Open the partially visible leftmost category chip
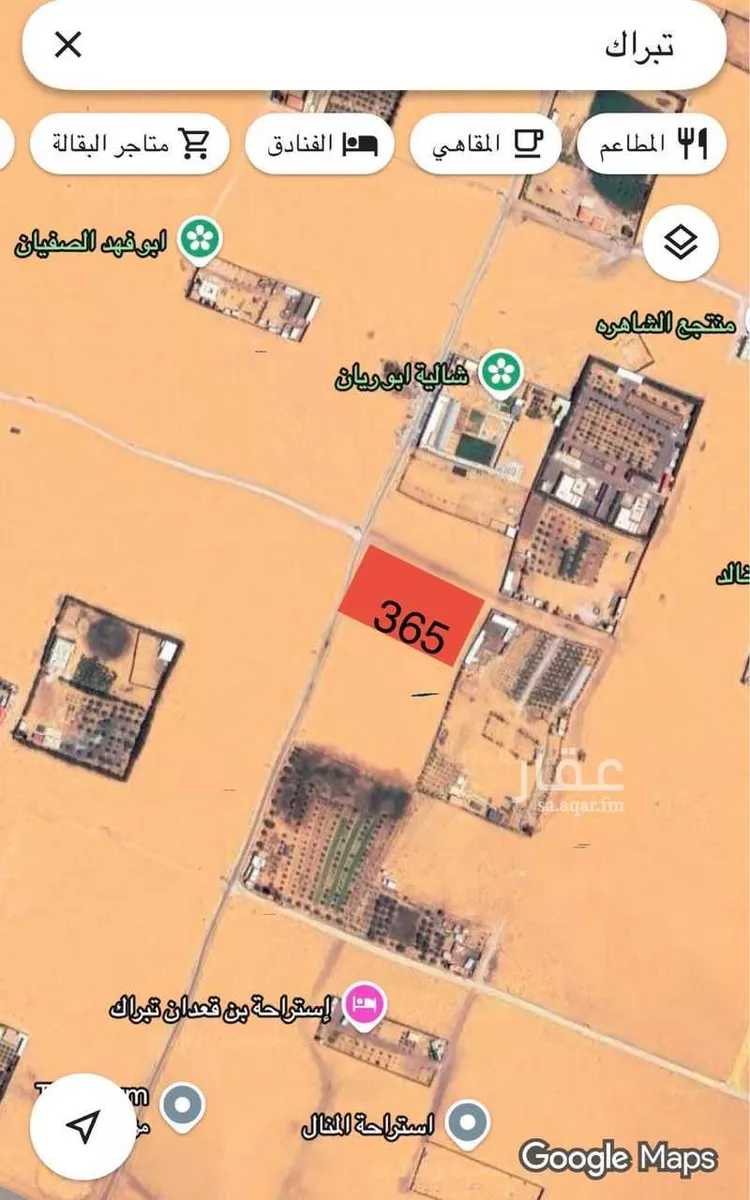The height and width of the screenshot is (1200, 750). [x=6, y=143]
